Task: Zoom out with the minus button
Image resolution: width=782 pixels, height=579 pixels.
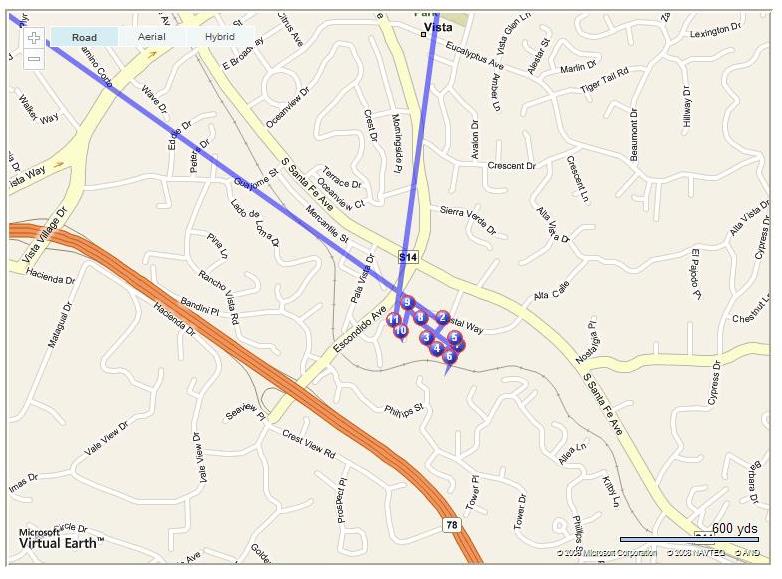Action: tap(34, 58)
